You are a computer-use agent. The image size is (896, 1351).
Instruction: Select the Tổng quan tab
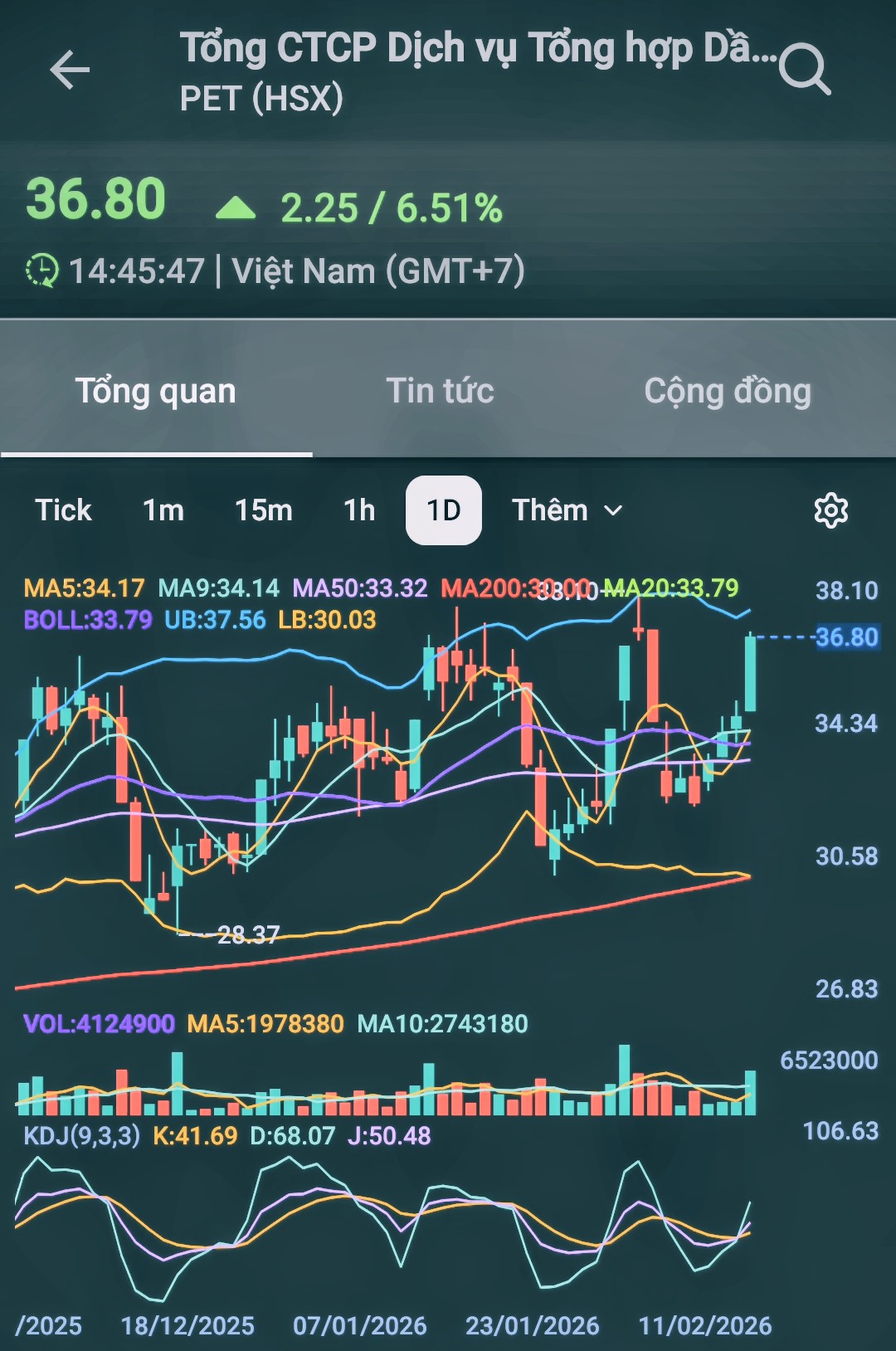click(156, 391)
